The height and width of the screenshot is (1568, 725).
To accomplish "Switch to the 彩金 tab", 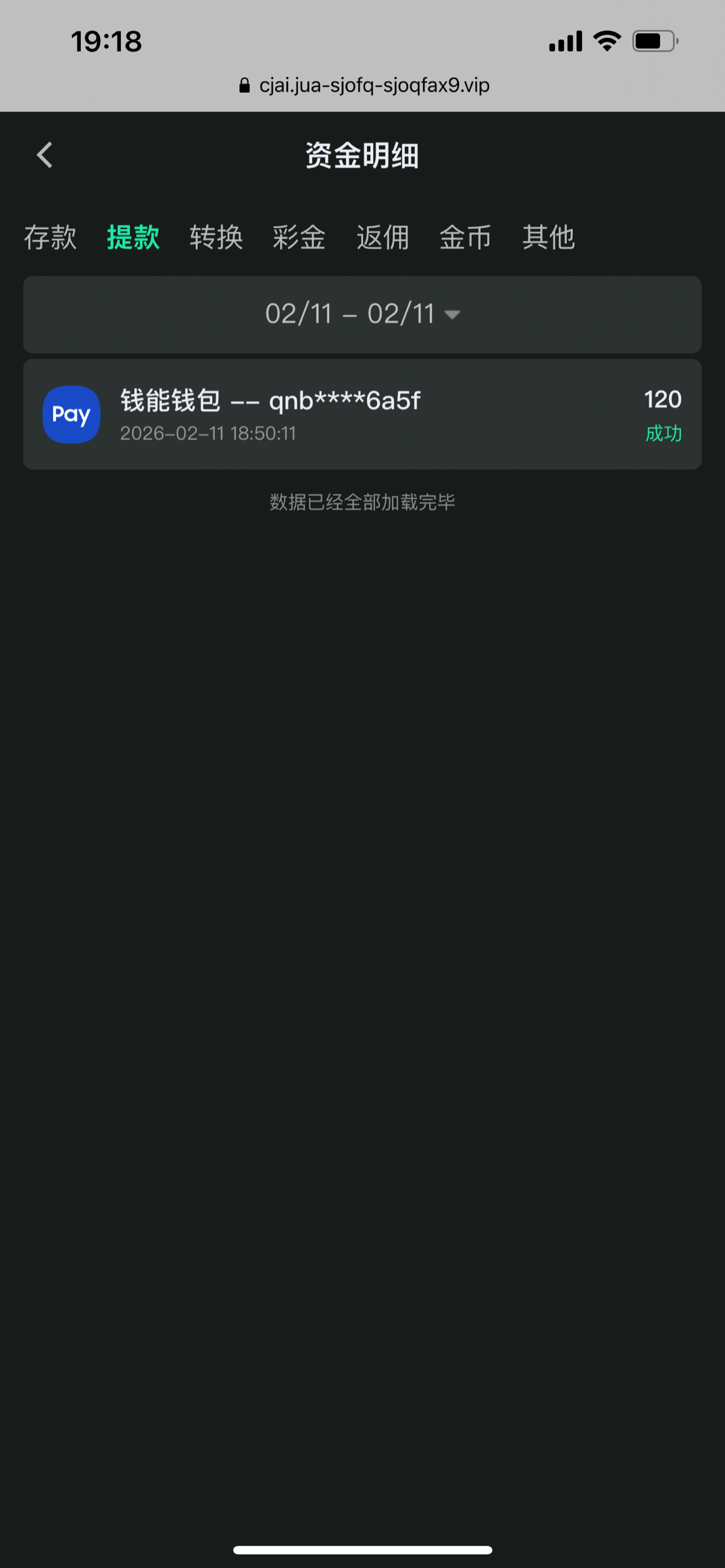I will point(299,237).
